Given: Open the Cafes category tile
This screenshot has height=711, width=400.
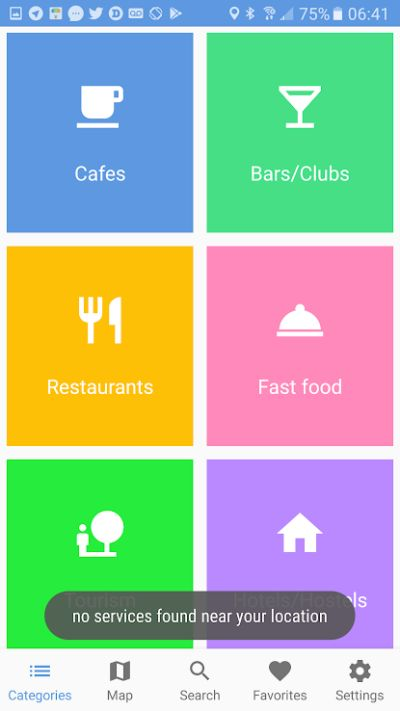Looking at the screenshot, I should coord(100,132).
